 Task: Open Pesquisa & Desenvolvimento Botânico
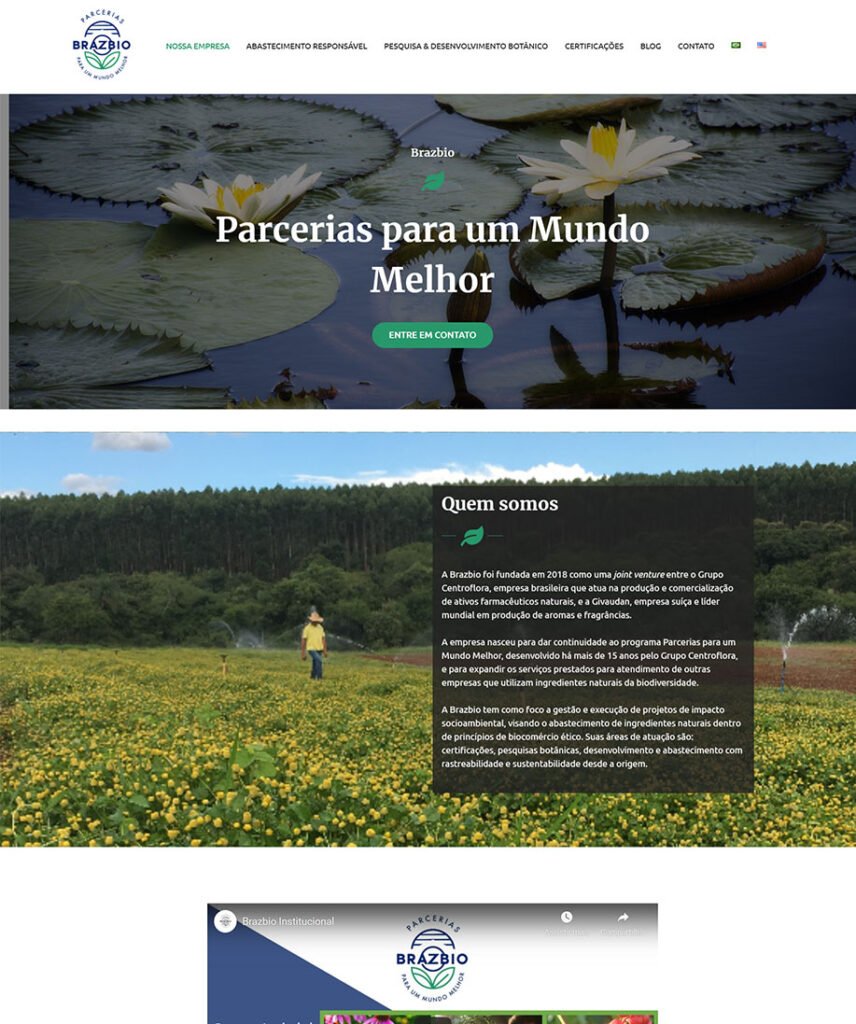[465, 46]
